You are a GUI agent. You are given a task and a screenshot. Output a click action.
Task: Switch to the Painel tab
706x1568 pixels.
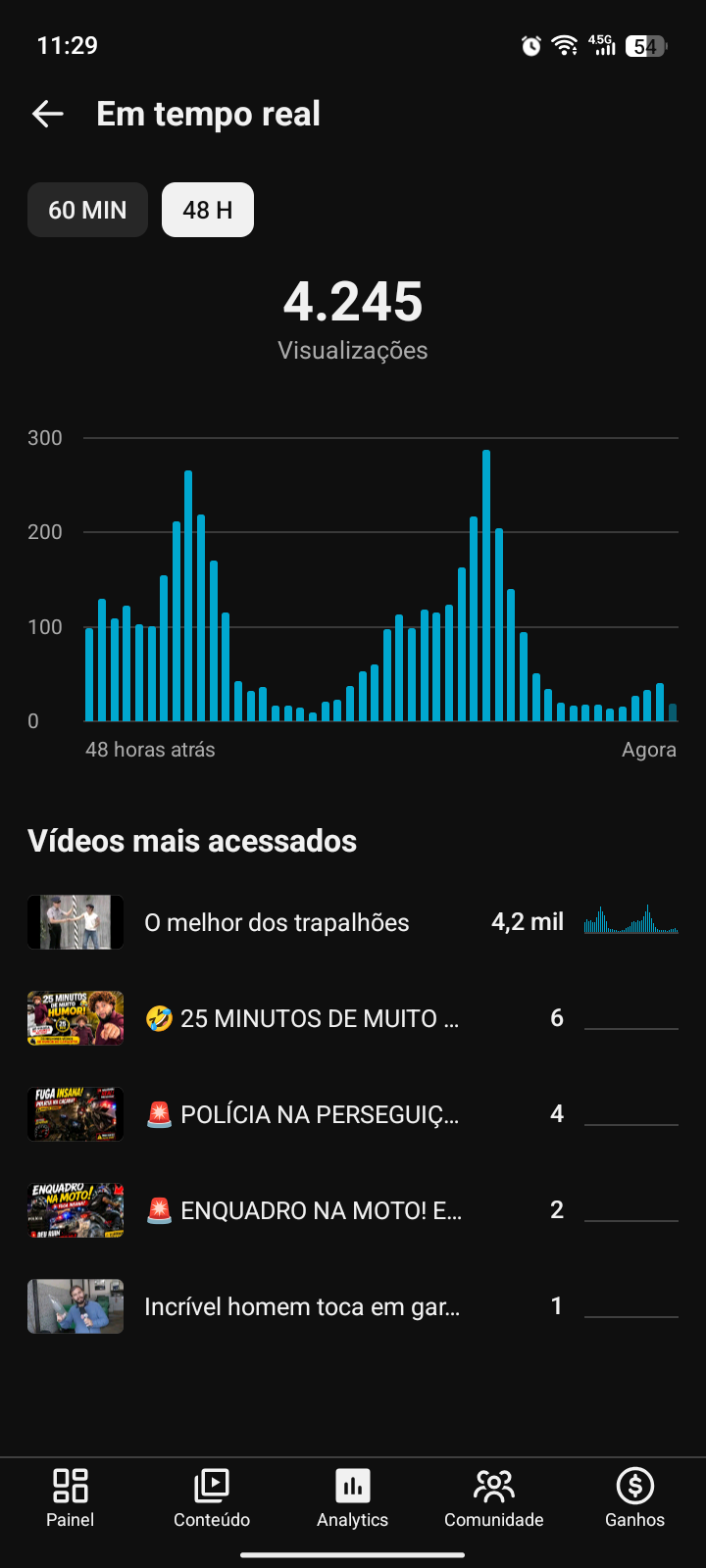(71, 1498)
